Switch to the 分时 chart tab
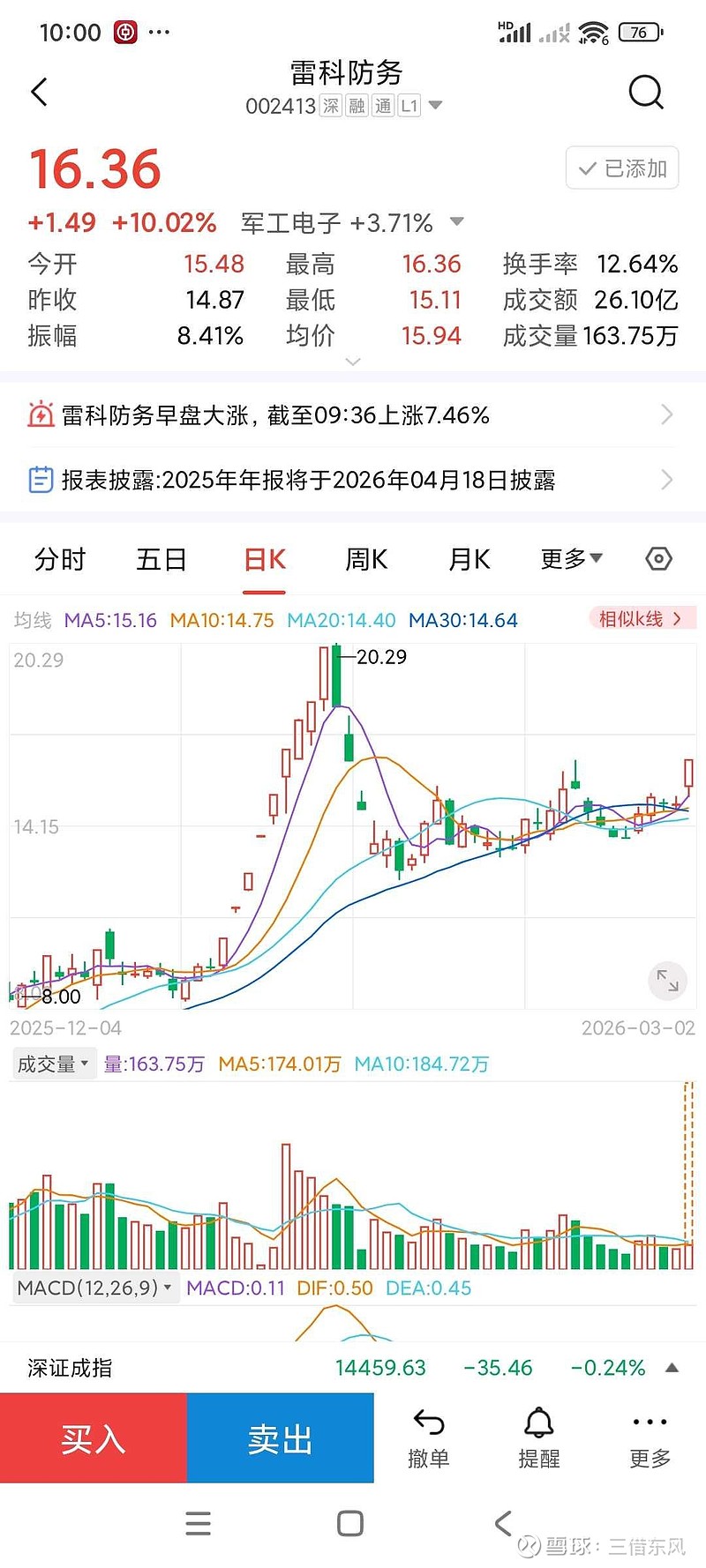Screen dimensions: 706x1568 [x=58, y=559]
